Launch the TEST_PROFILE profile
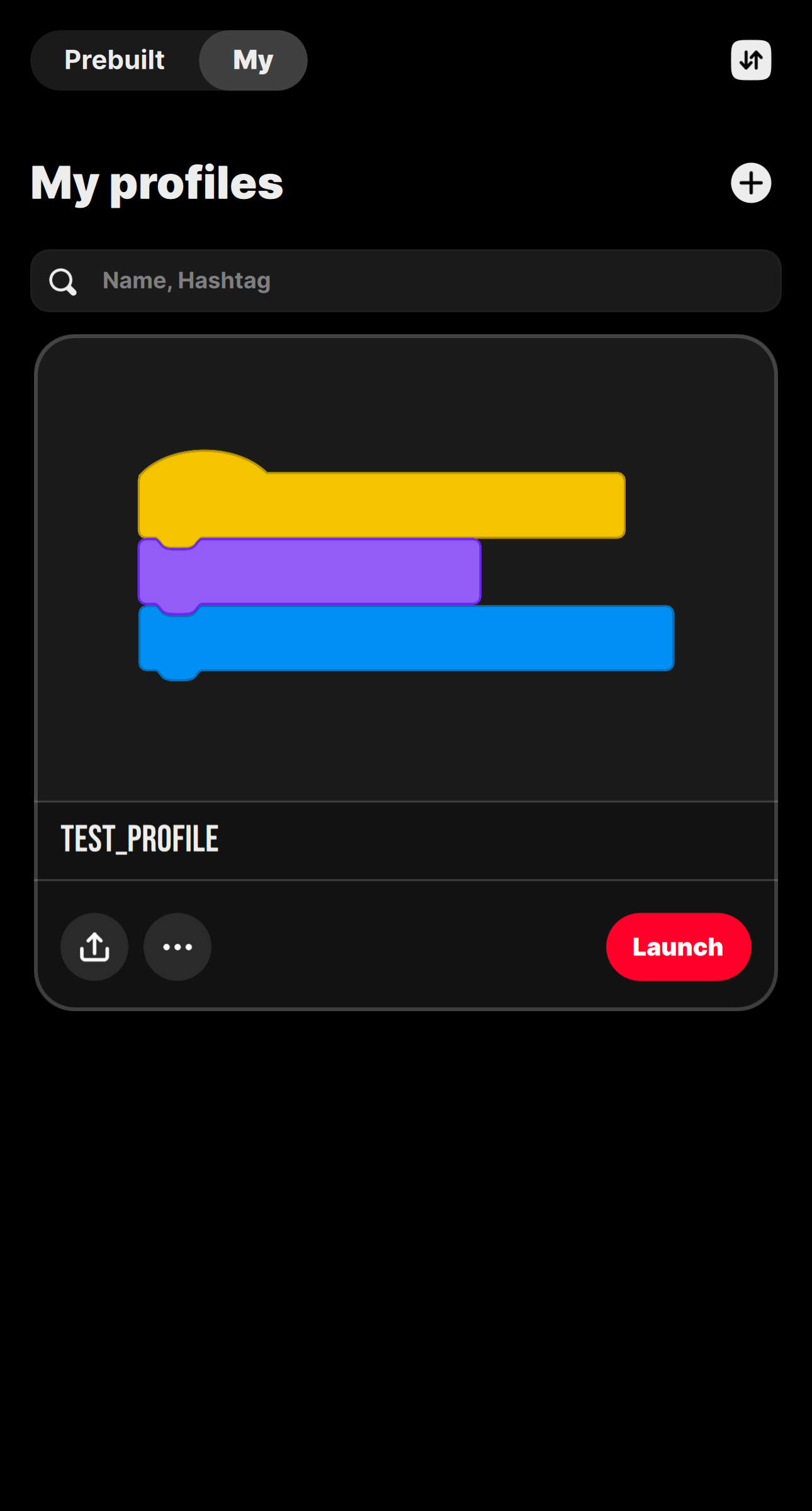The image size is (812, 1511). (x=678, y=947)
